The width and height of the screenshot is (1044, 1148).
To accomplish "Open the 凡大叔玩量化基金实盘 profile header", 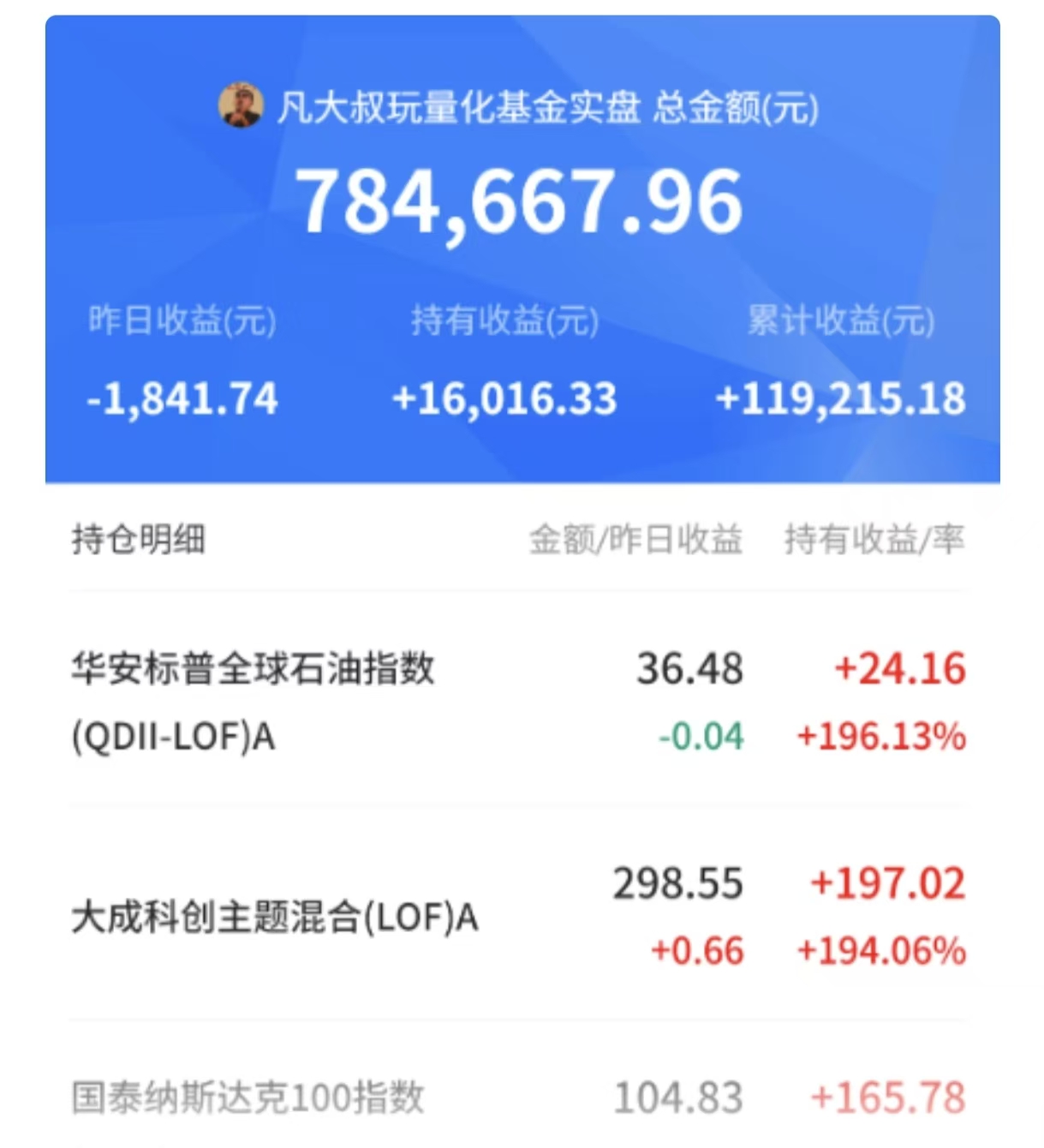I will click(x=462, y=108).
